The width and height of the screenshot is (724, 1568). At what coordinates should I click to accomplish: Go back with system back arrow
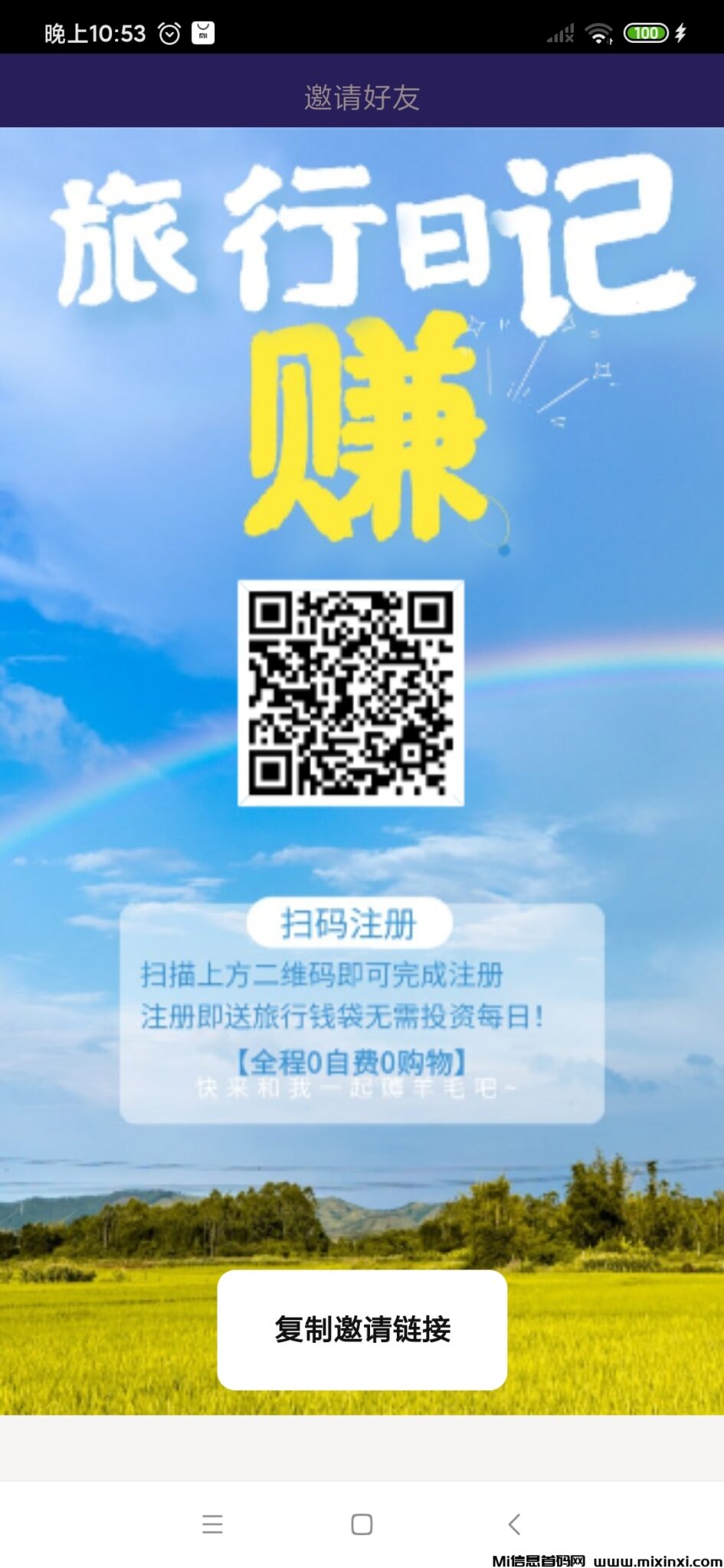514,1524
